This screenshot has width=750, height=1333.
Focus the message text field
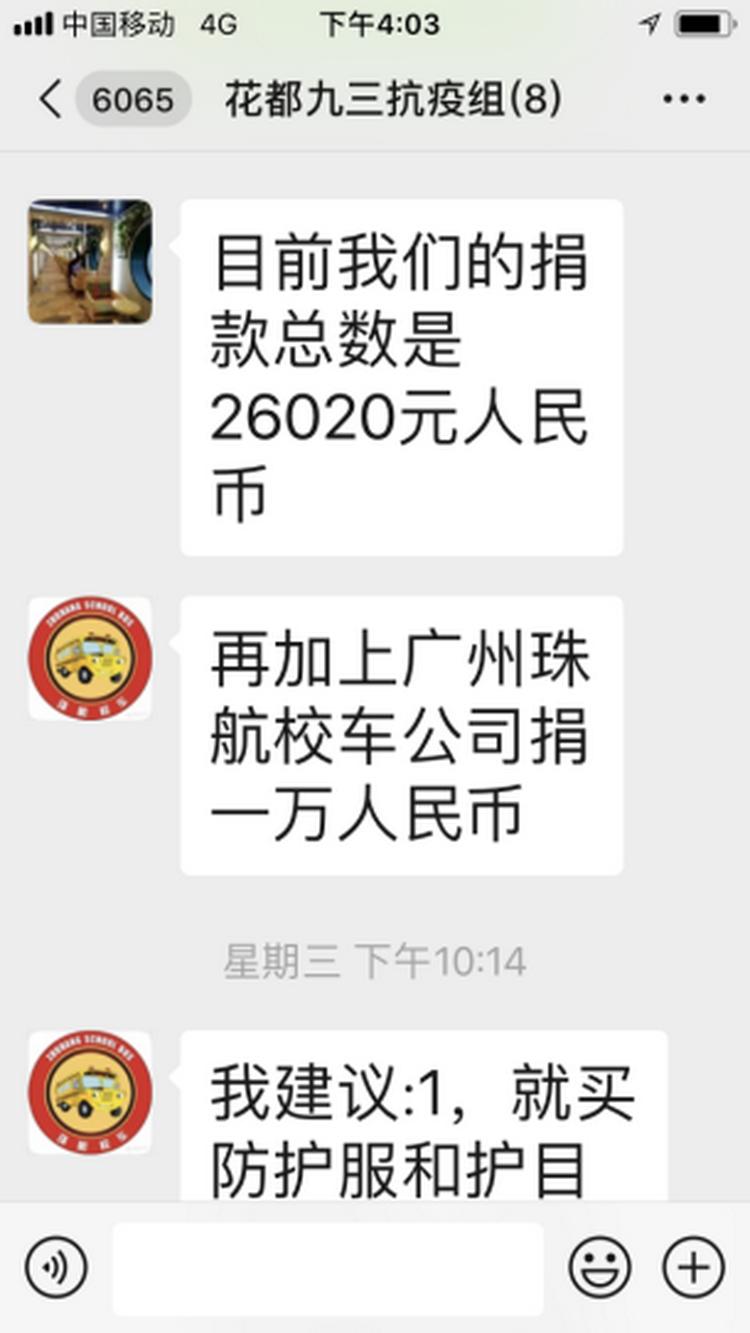[328, 1268]
